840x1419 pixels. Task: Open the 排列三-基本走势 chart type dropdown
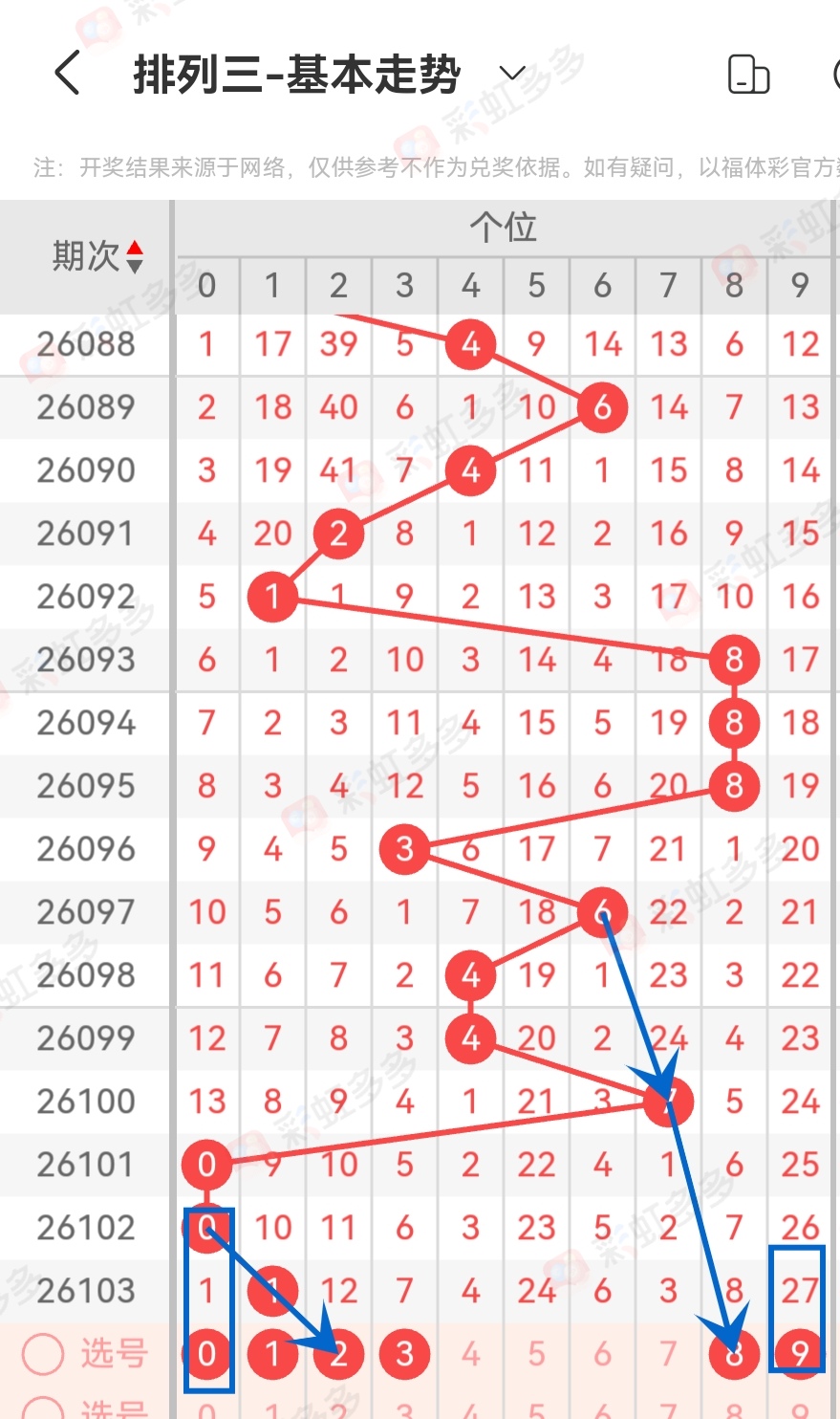pos(510,74)
